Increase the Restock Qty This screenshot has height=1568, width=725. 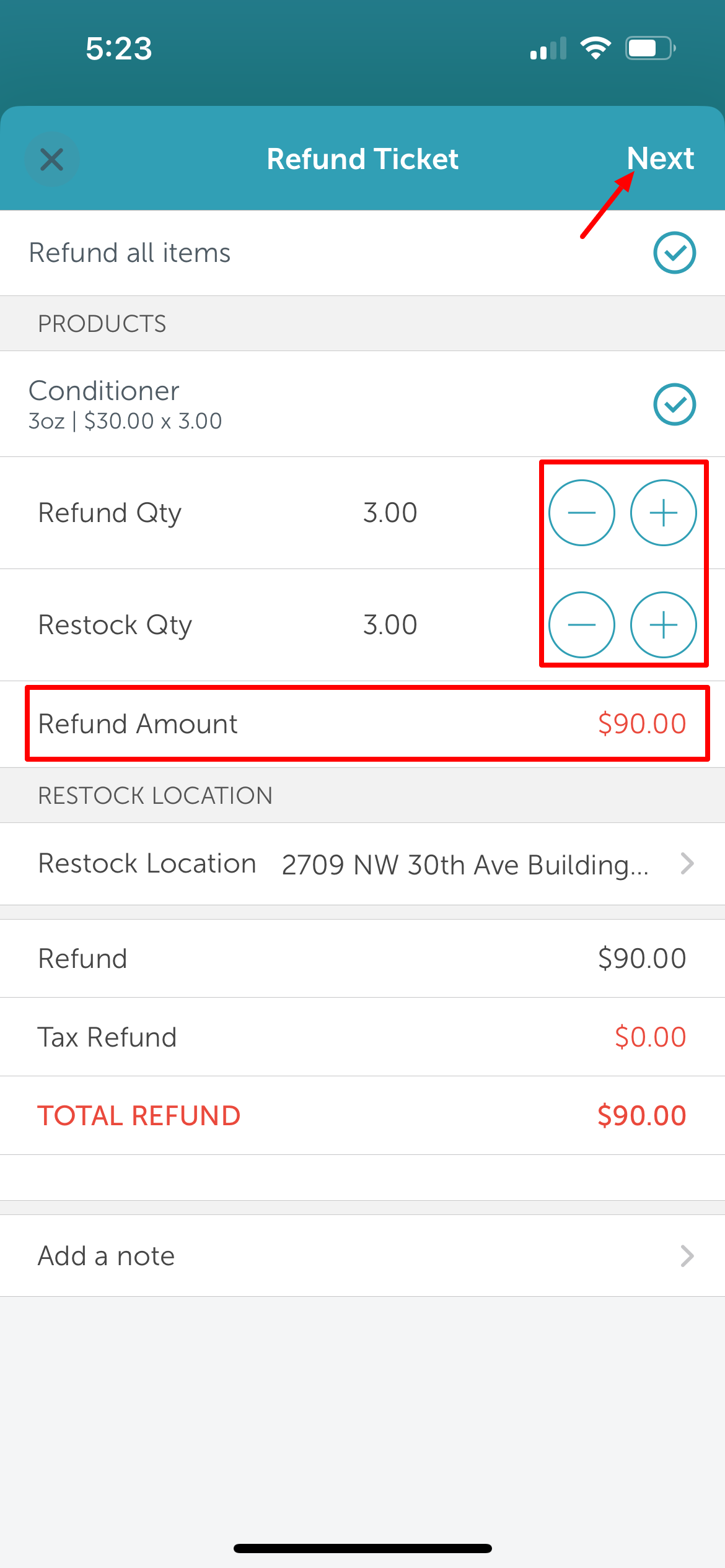664,625
